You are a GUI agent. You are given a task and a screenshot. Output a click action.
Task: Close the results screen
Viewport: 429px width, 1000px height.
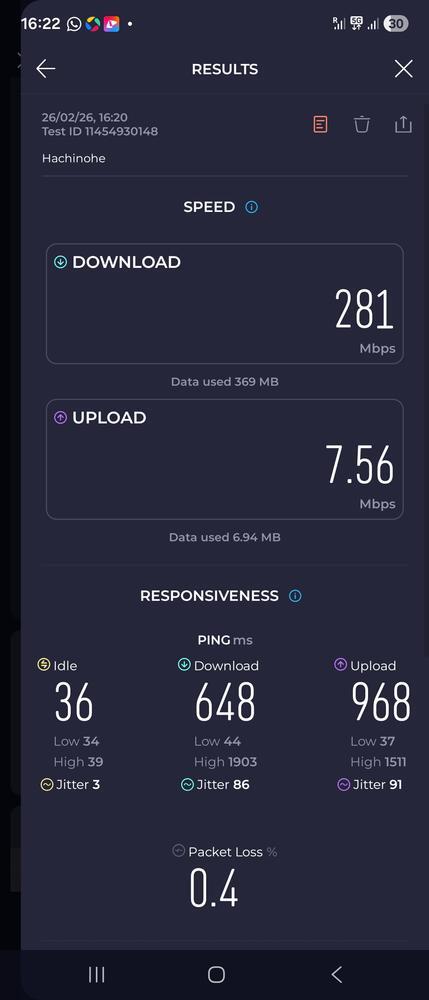pyautogui.click(x=404, y=69)
